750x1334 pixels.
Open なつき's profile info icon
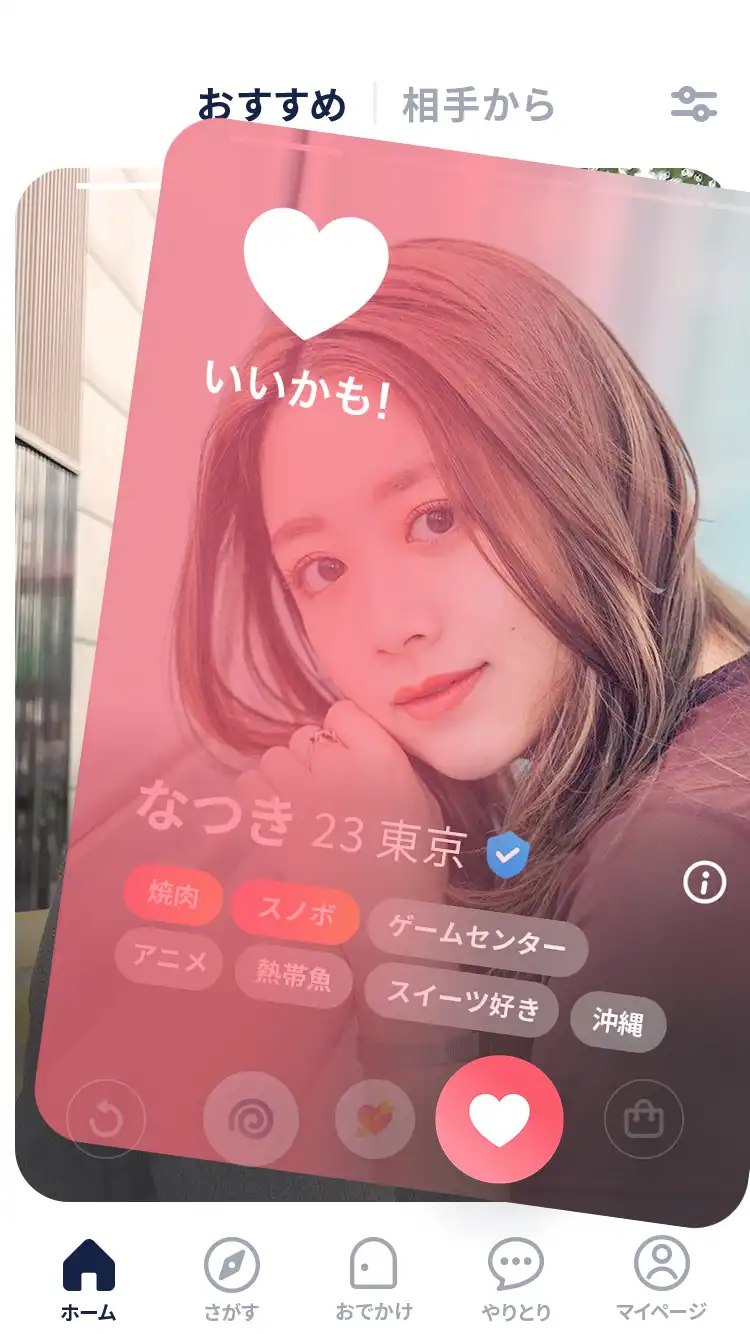[704, 882]
